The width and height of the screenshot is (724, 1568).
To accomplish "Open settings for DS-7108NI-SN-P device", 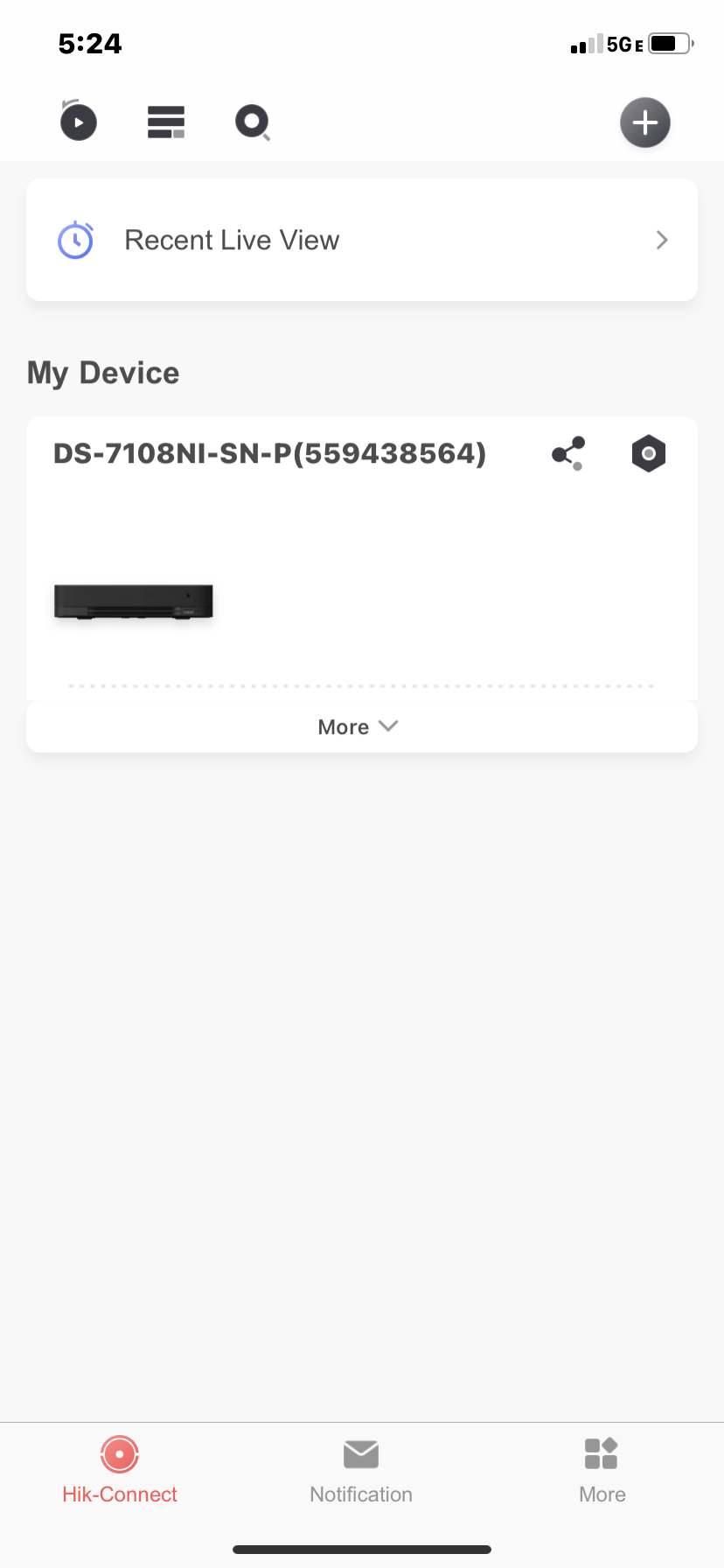I will (648, 453).
